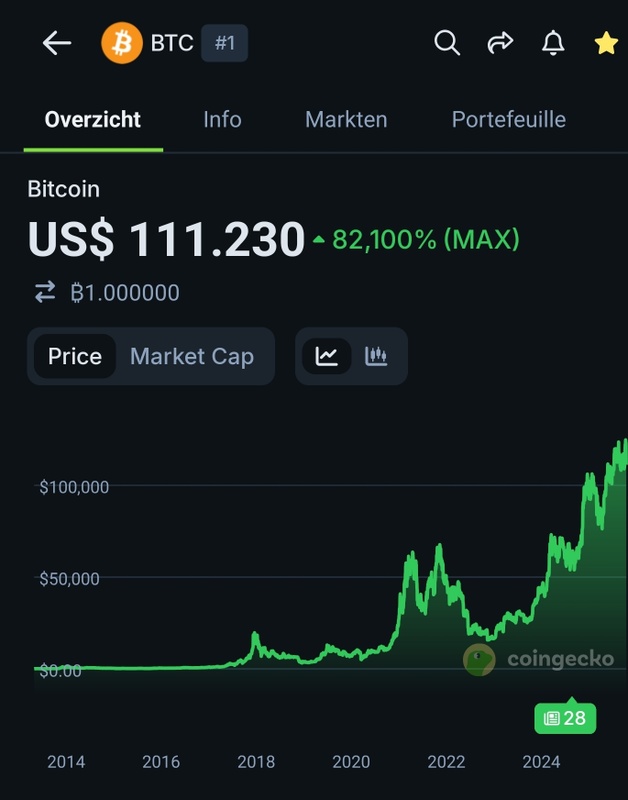Switch to the Info tab
Screen dimensions: 628x800
222,120
